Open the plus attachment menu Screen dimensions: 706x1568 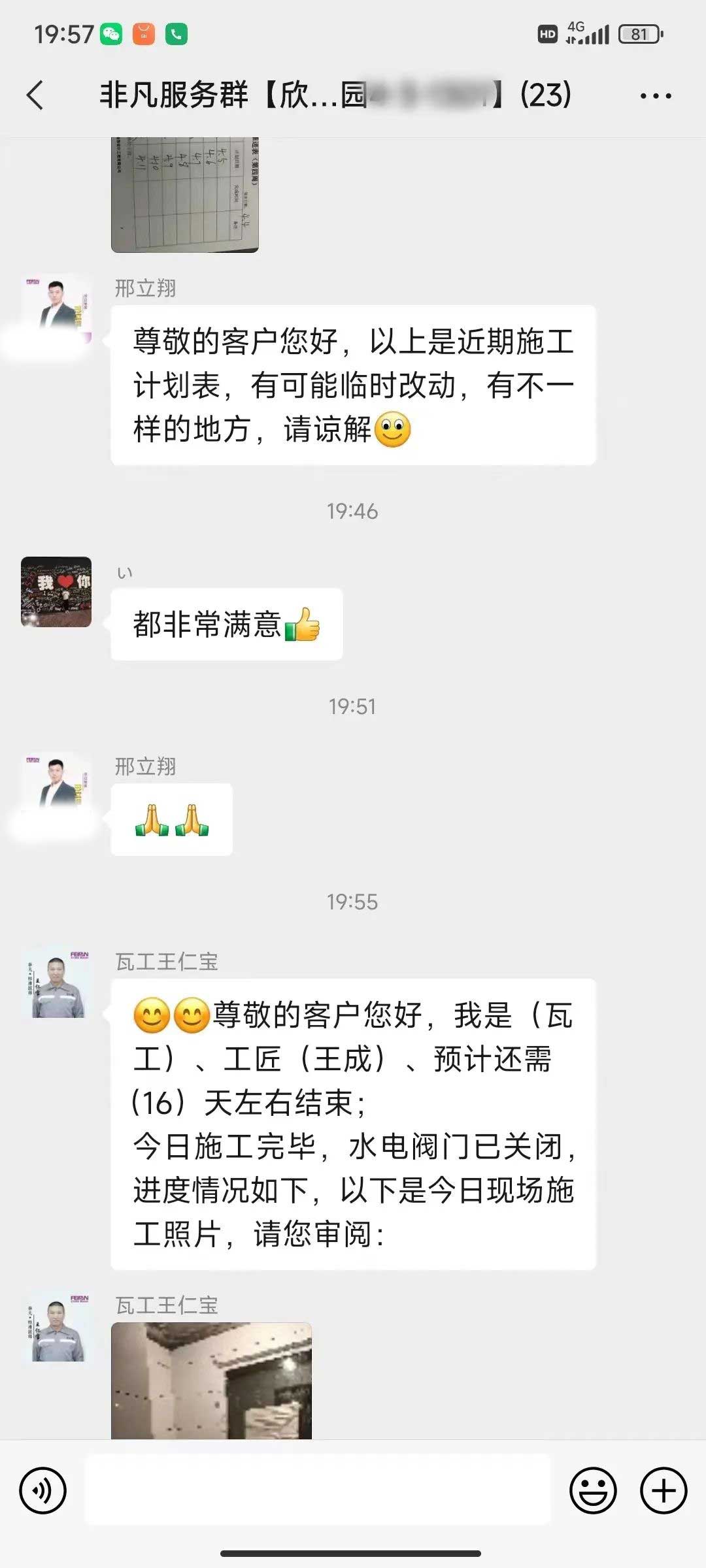[664, 1491]
